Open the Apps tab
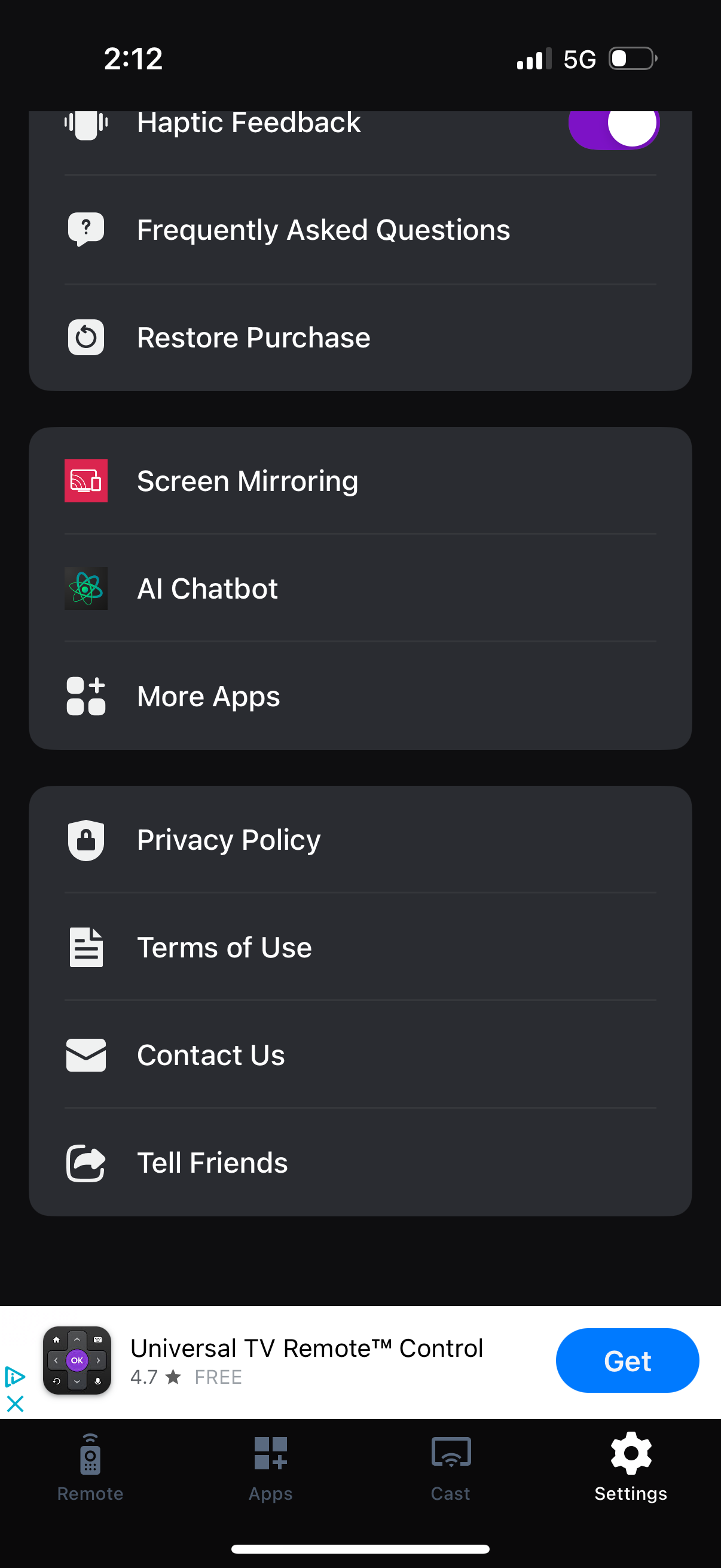This screenshot has height=1568, width=721. 270,1473
